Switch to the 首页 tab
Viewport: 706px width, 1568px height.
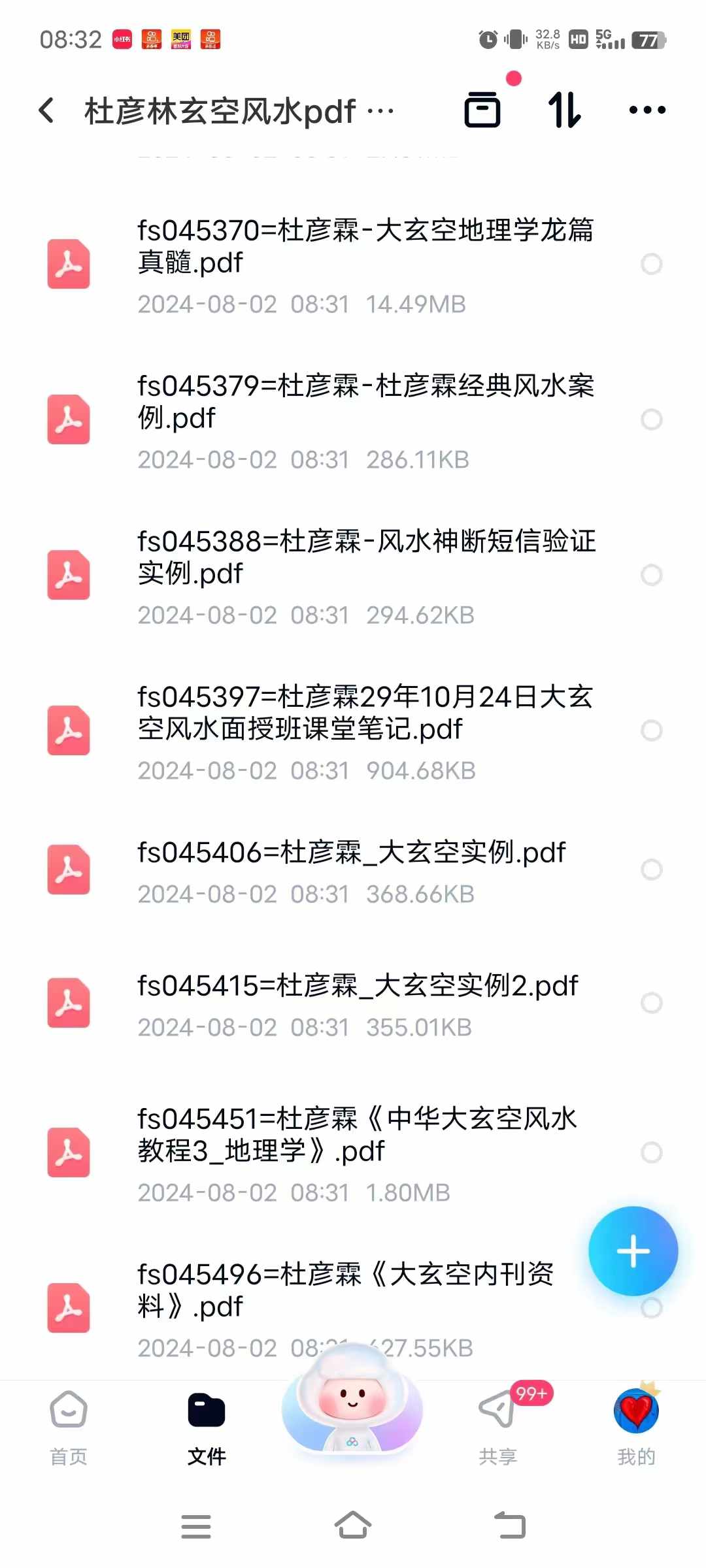pos(69,1428)
